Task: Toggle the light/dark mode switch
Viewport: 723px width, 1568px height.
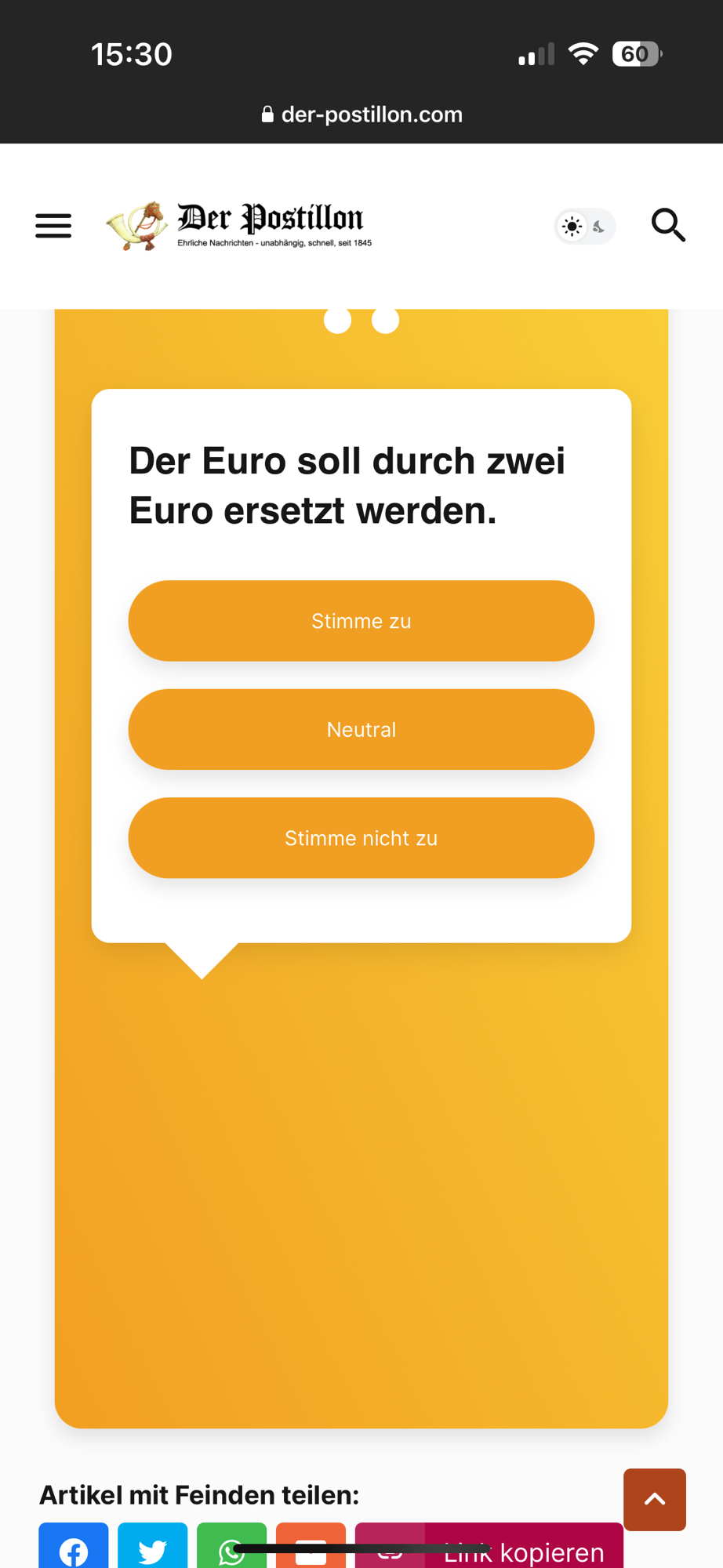Action: tap(584, 227)
